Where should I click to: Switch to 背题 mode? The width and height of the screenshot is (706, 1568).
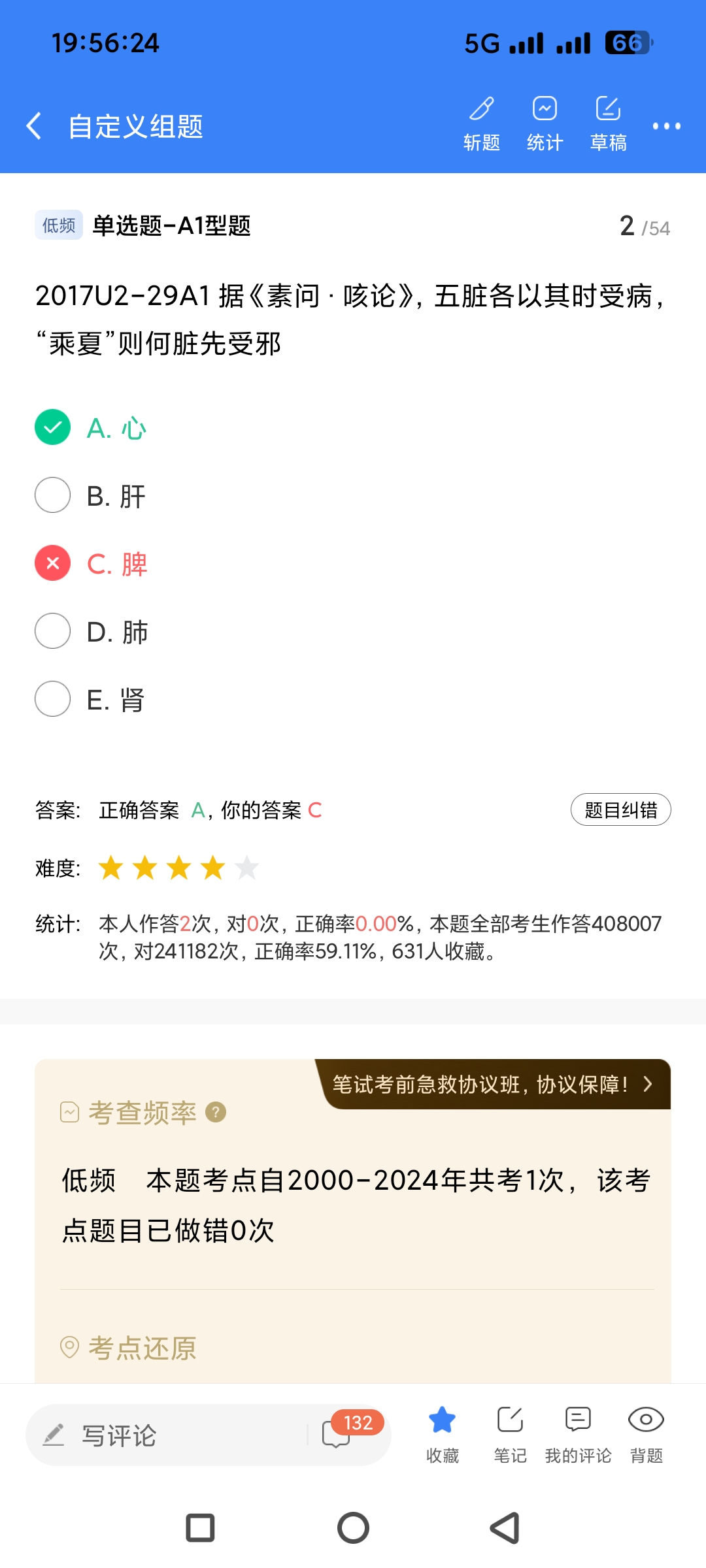646,1434
